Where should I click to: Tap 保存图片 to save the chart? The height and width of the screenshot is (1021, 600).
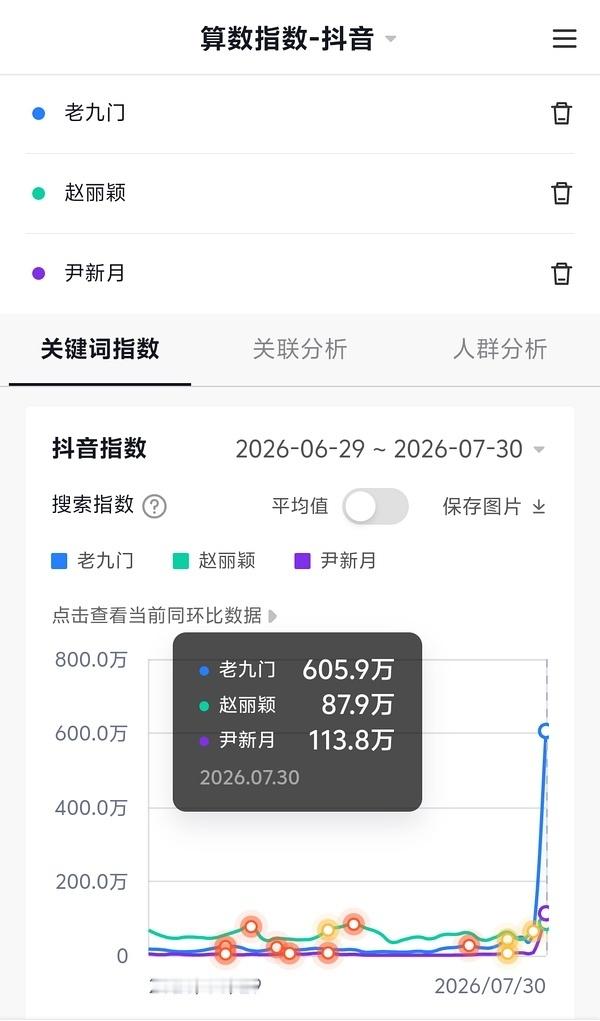[494, 506]
